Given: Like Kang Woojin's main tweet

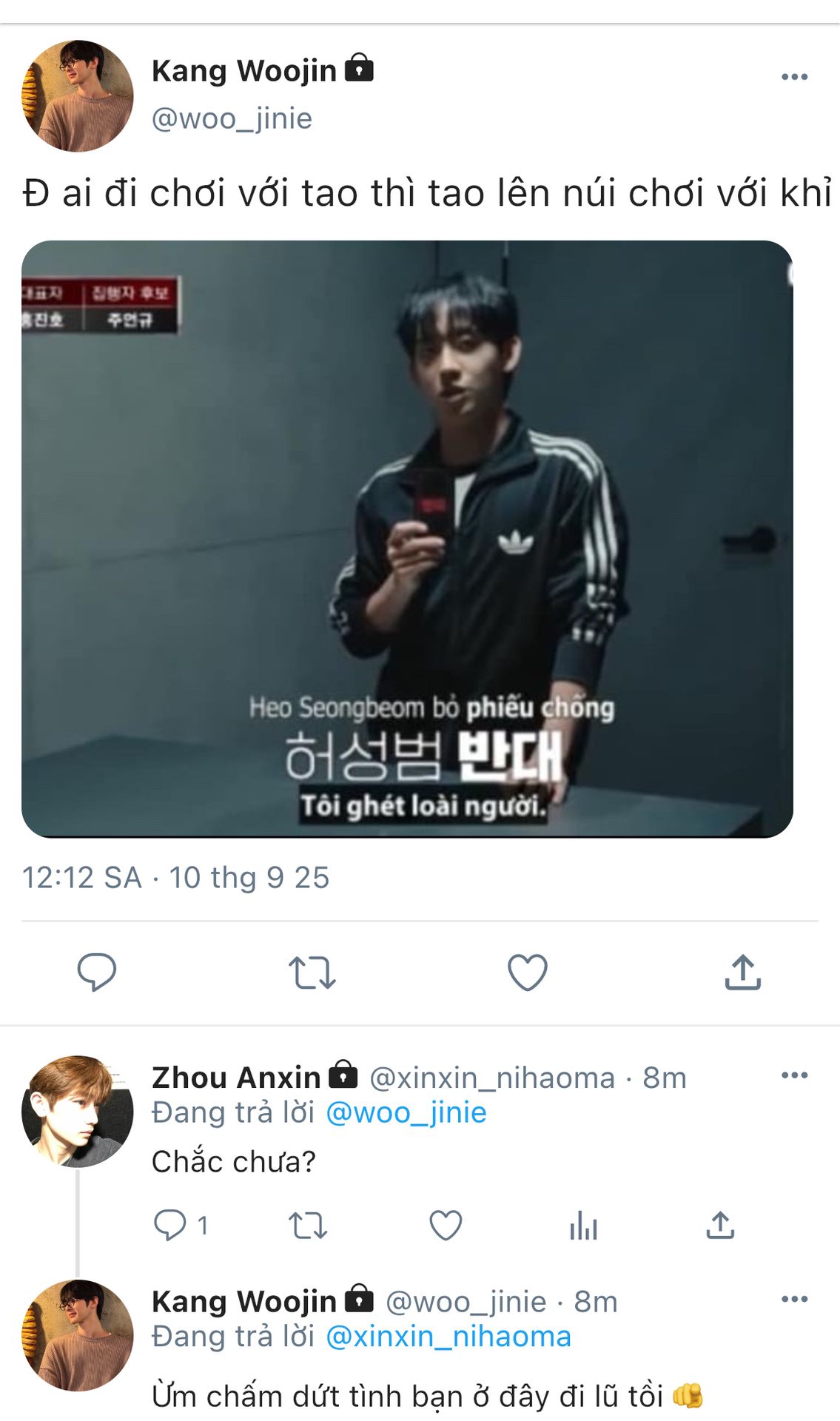Looking at the screenshot, I should coord(527,972).
